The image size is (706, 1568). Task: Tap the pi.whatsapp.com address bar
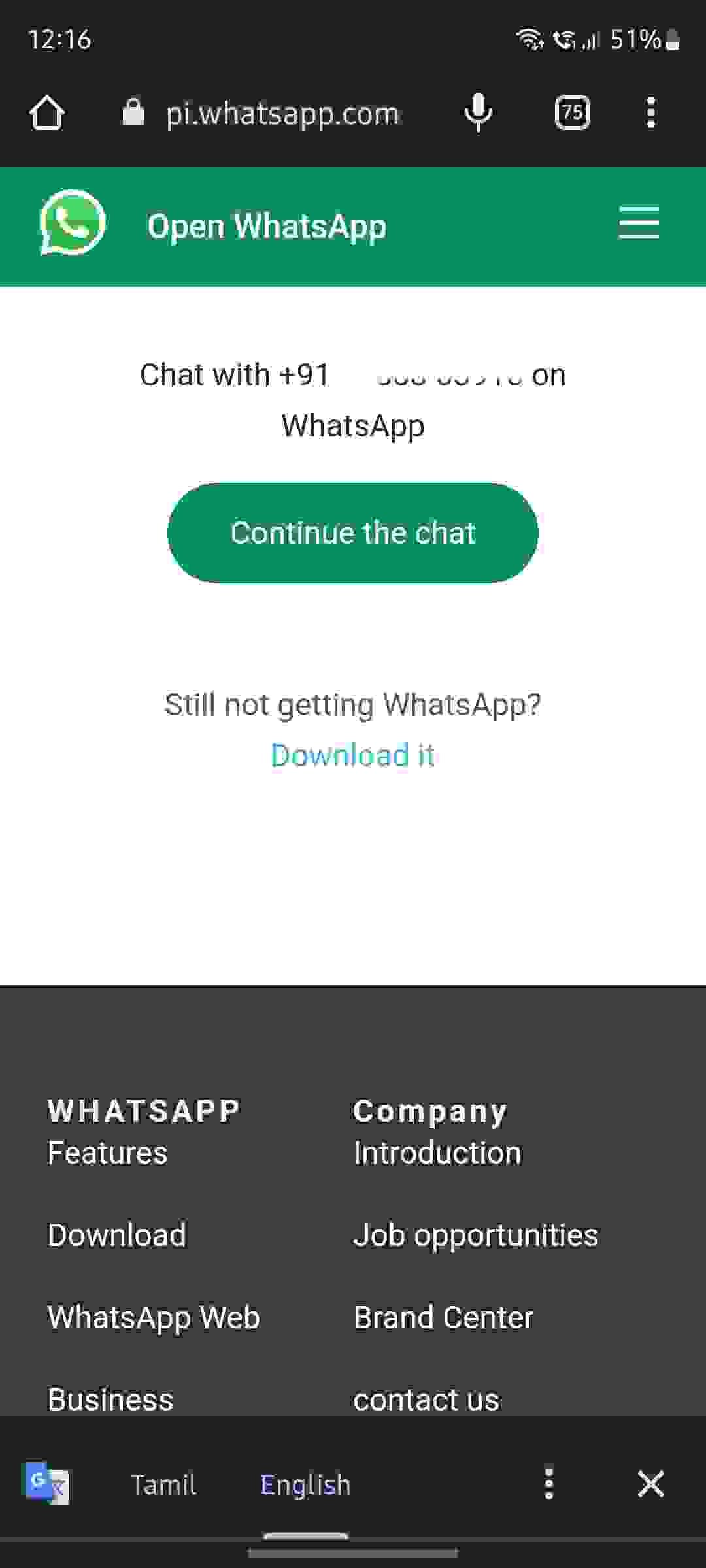tap(281, 112)
